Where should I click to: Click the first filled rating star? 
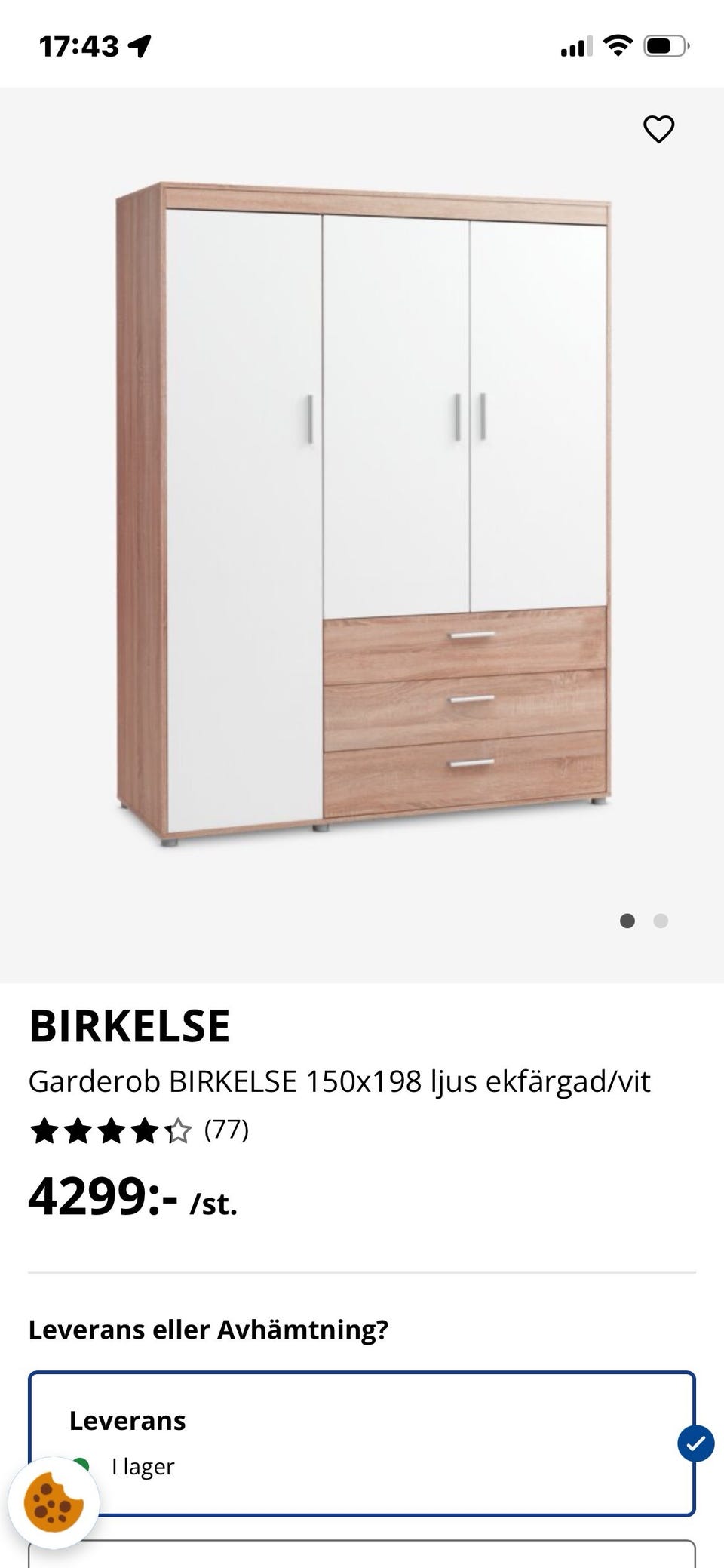(45, 1131)
